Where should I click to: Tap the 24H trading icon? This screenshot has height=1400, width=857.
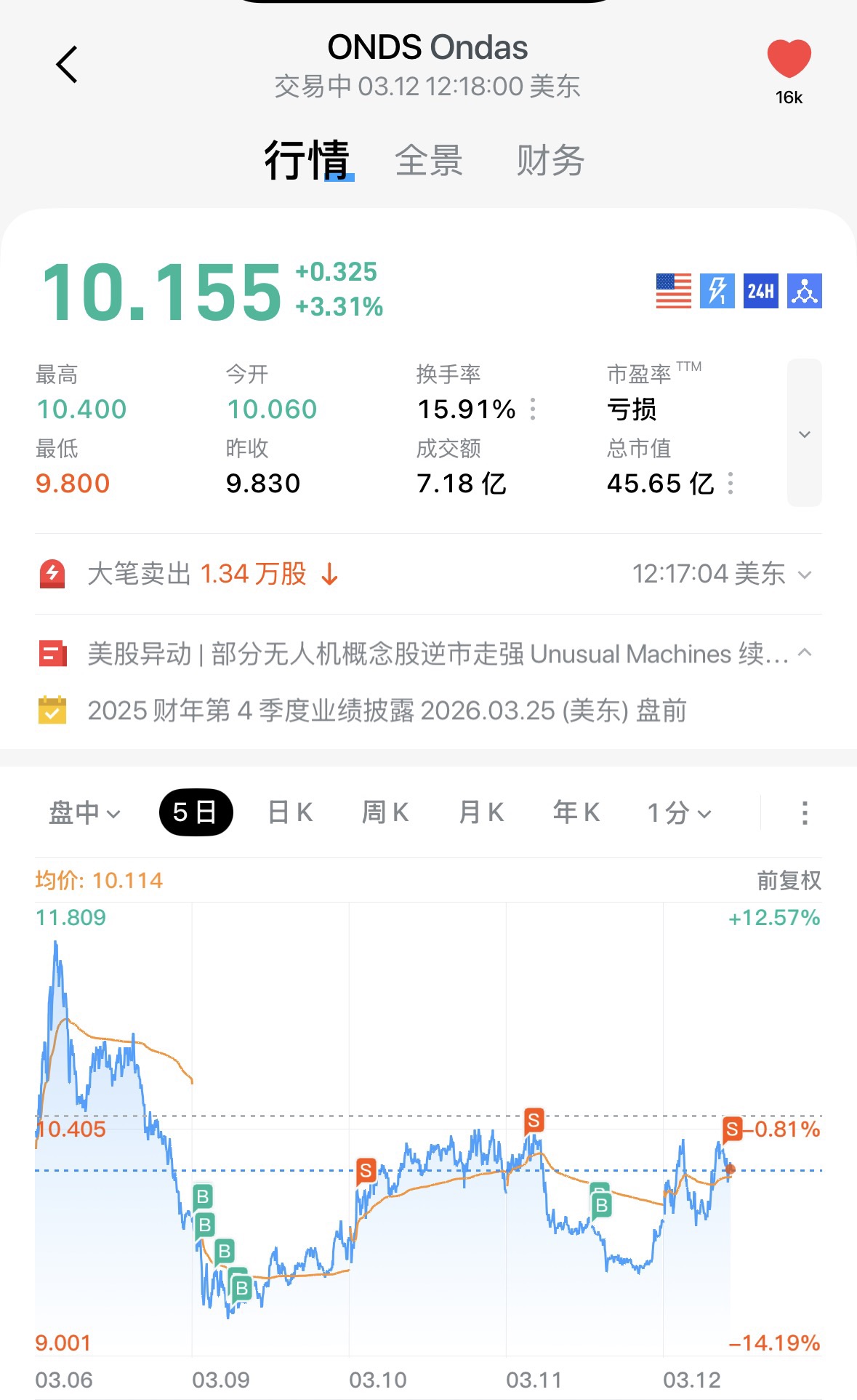tap(760, 291)
